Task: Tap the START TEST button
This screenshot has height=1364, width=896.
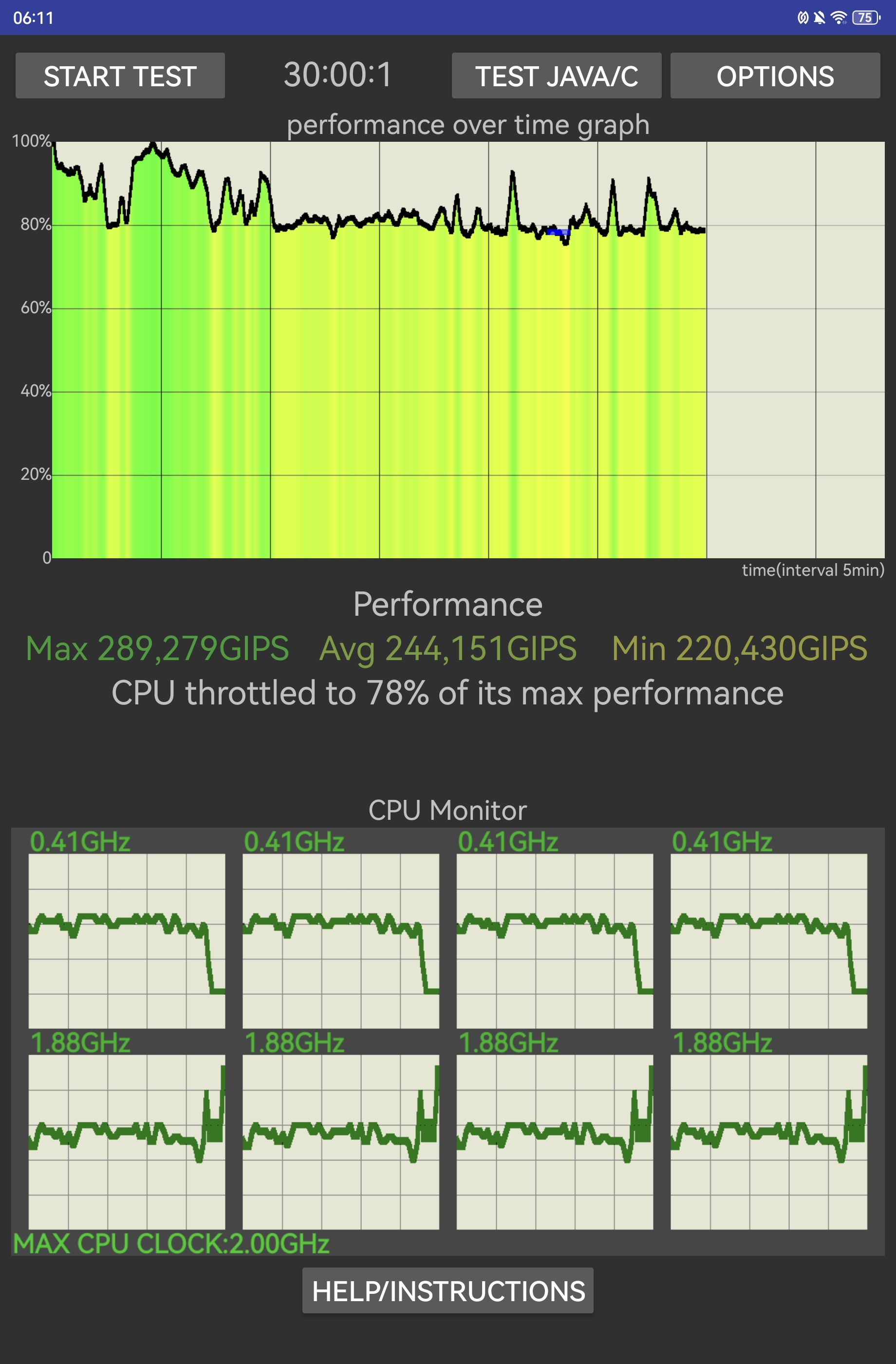Action: [x=120, y=76]
